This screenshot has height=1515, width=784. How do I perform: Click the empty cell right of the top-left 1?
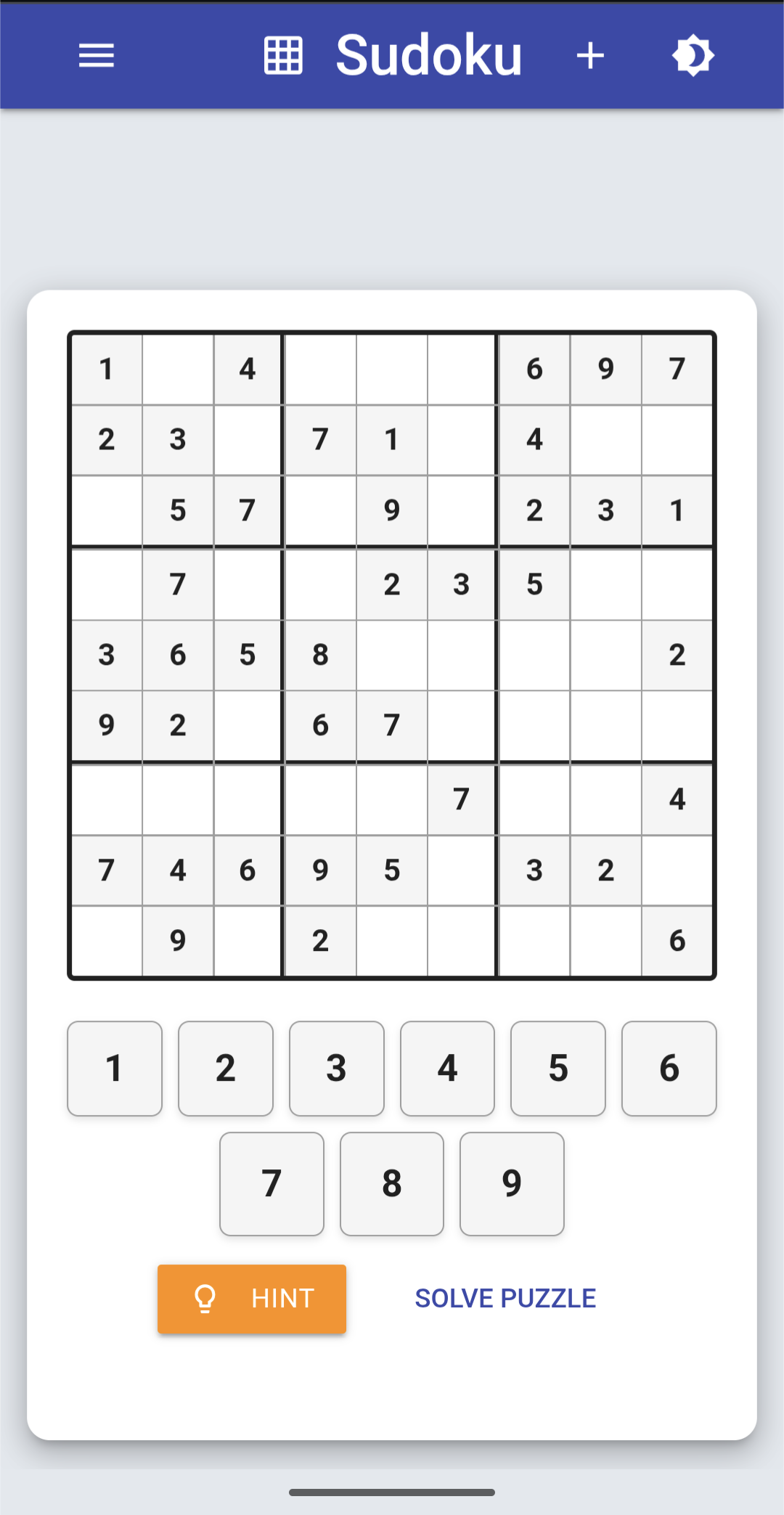(177, 369)
